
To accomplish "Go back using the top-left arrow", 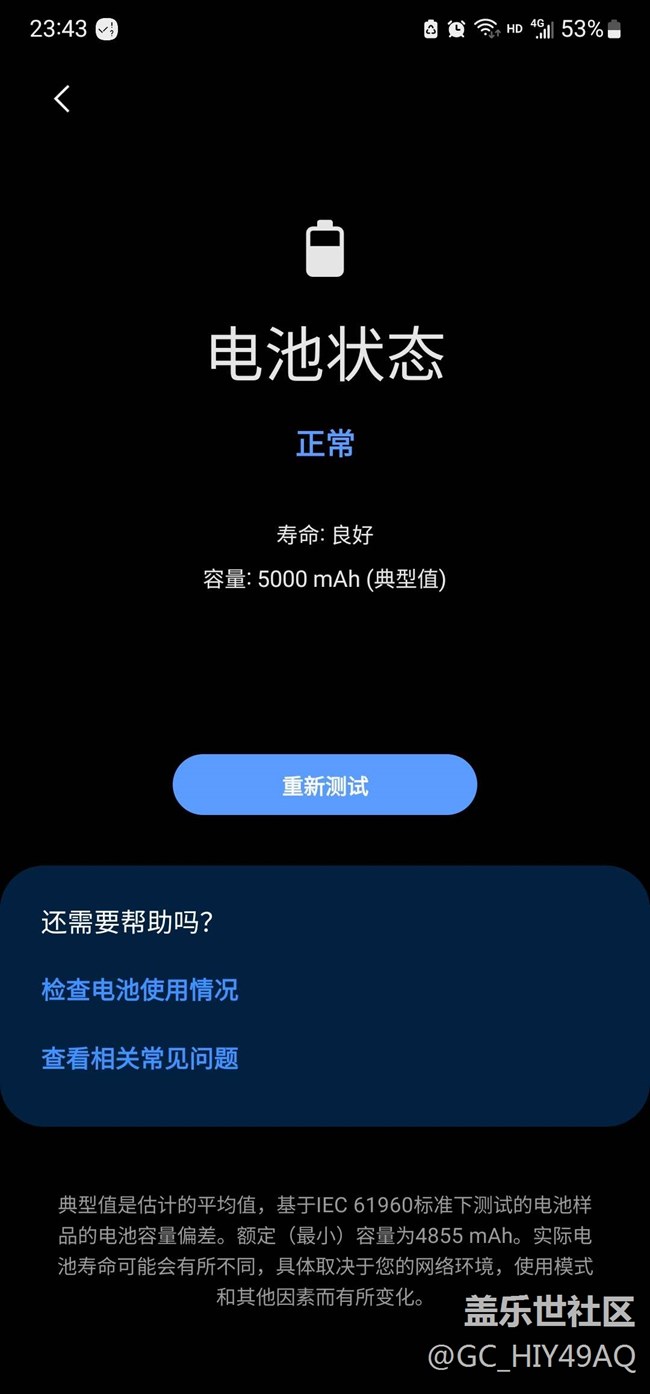I will (62, 98).
